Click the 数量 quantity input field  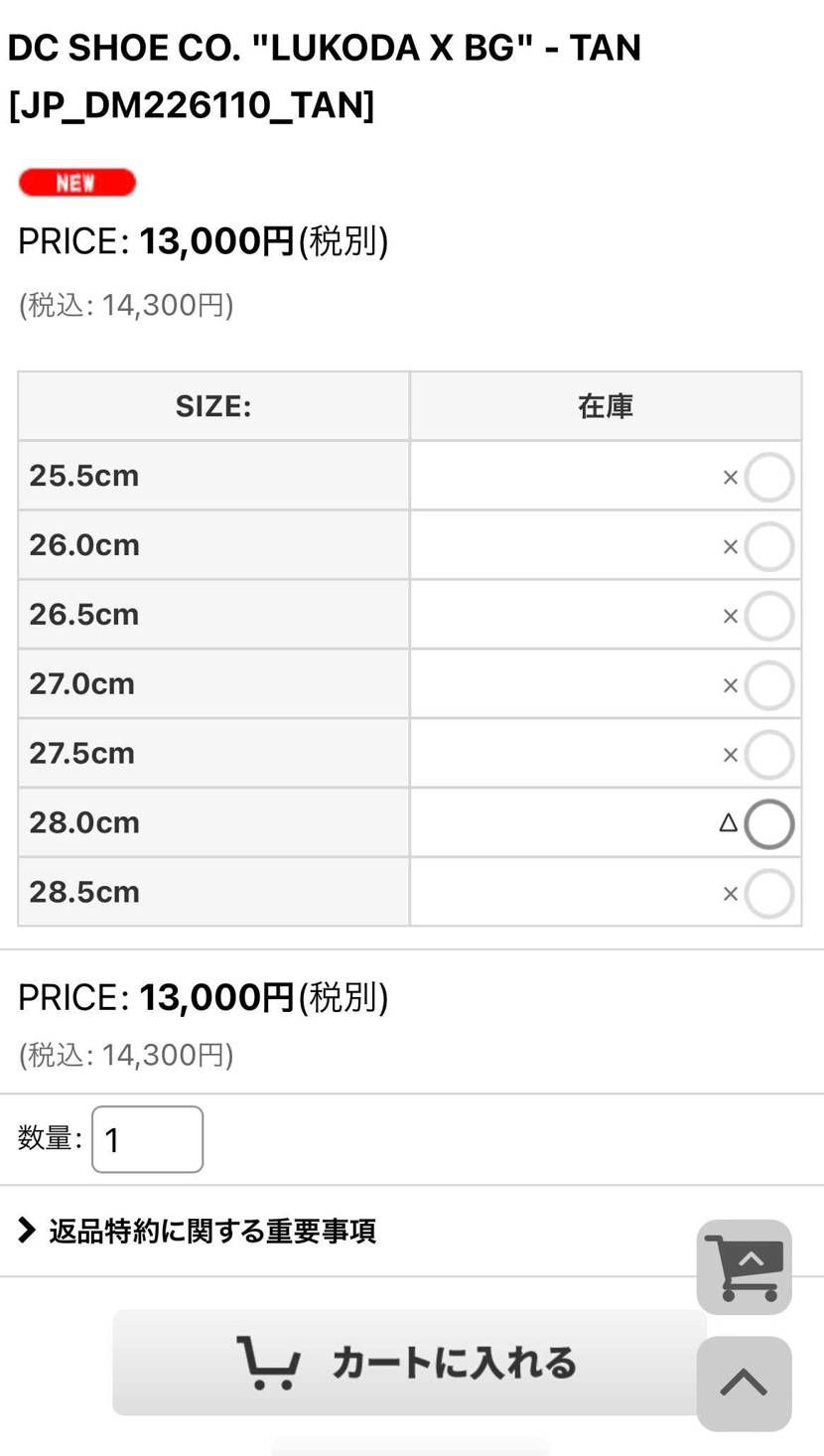point(147,1138)
